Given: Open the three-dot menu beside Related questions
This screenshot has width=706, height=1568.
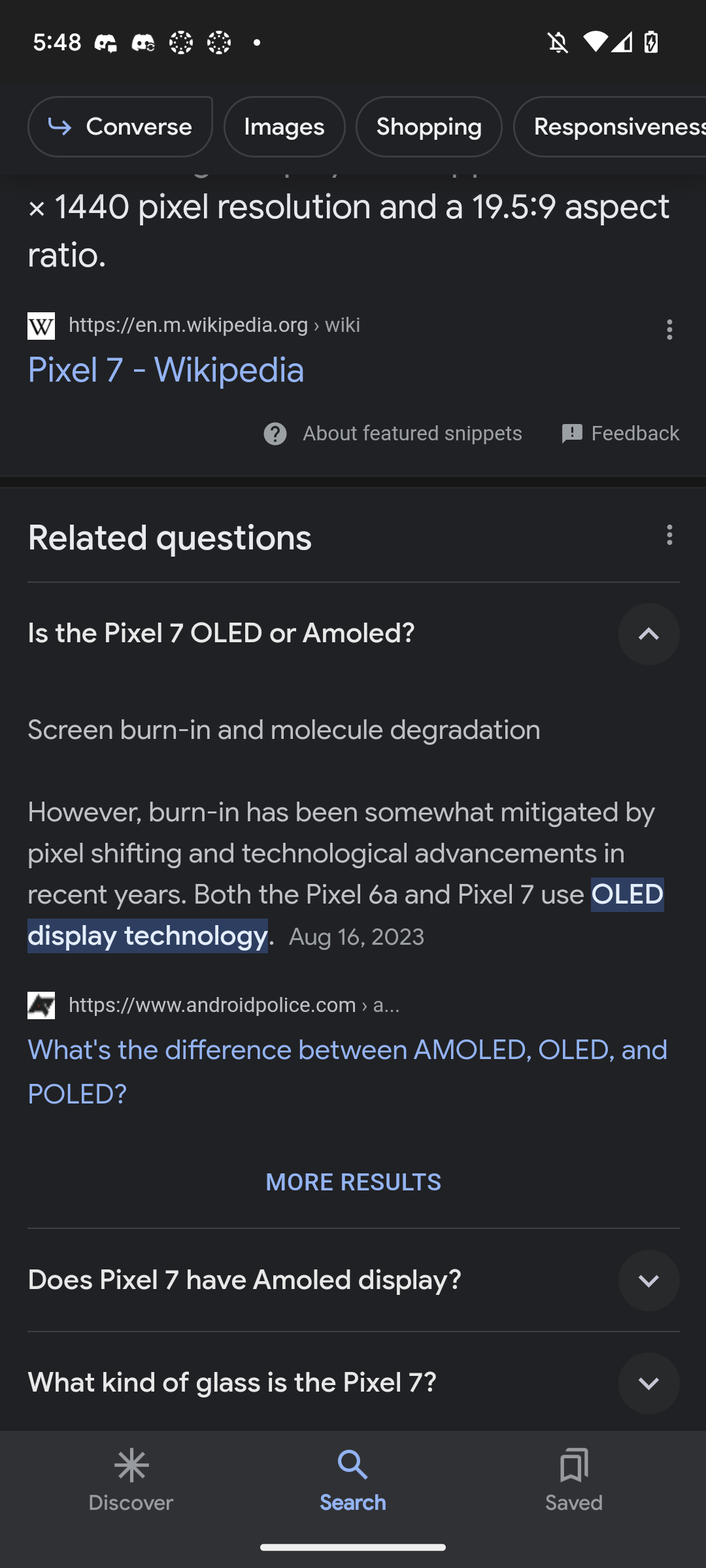Looking at the screenshot, I should pyautogui.click(x=669, y=536).
